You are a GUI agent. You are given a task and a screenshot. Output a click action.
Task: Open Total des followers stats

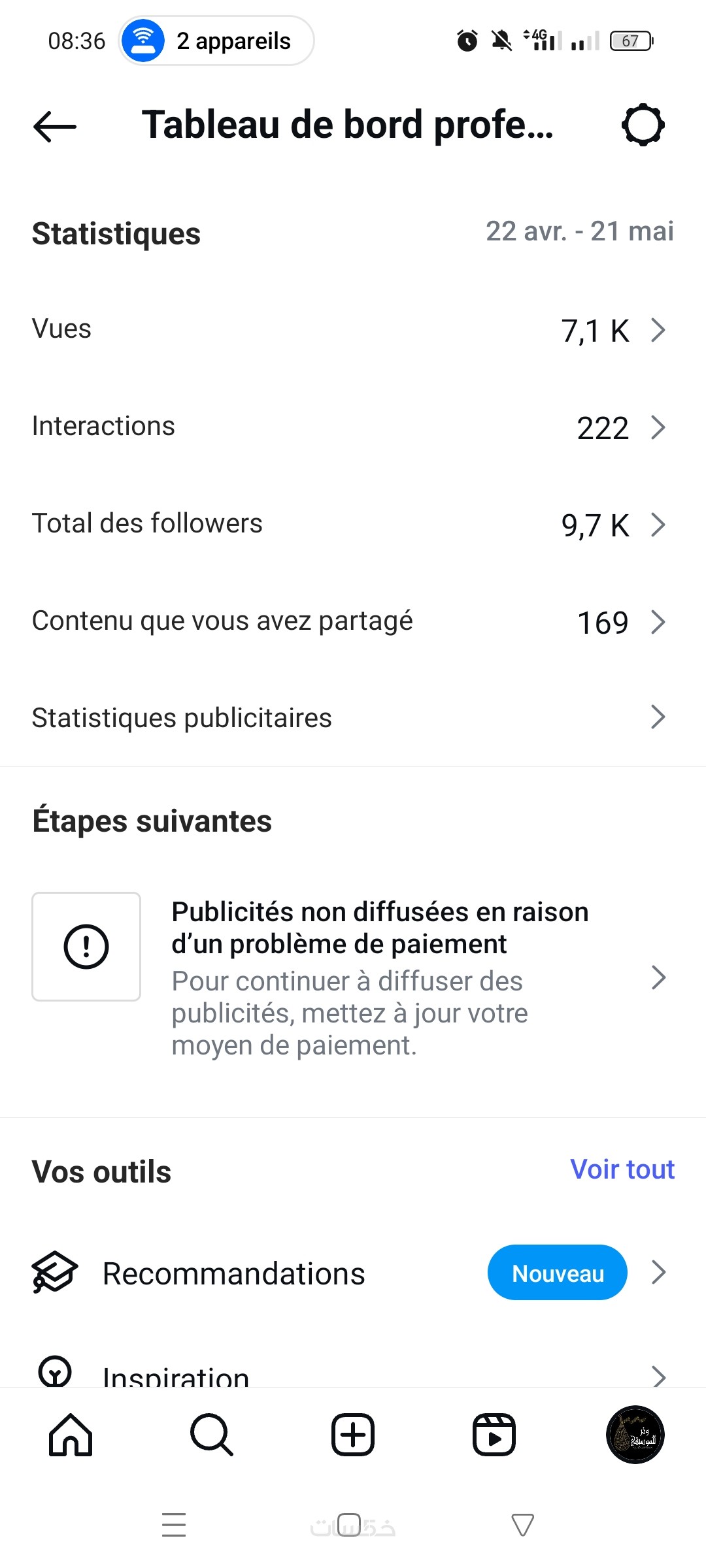point(353,524)
